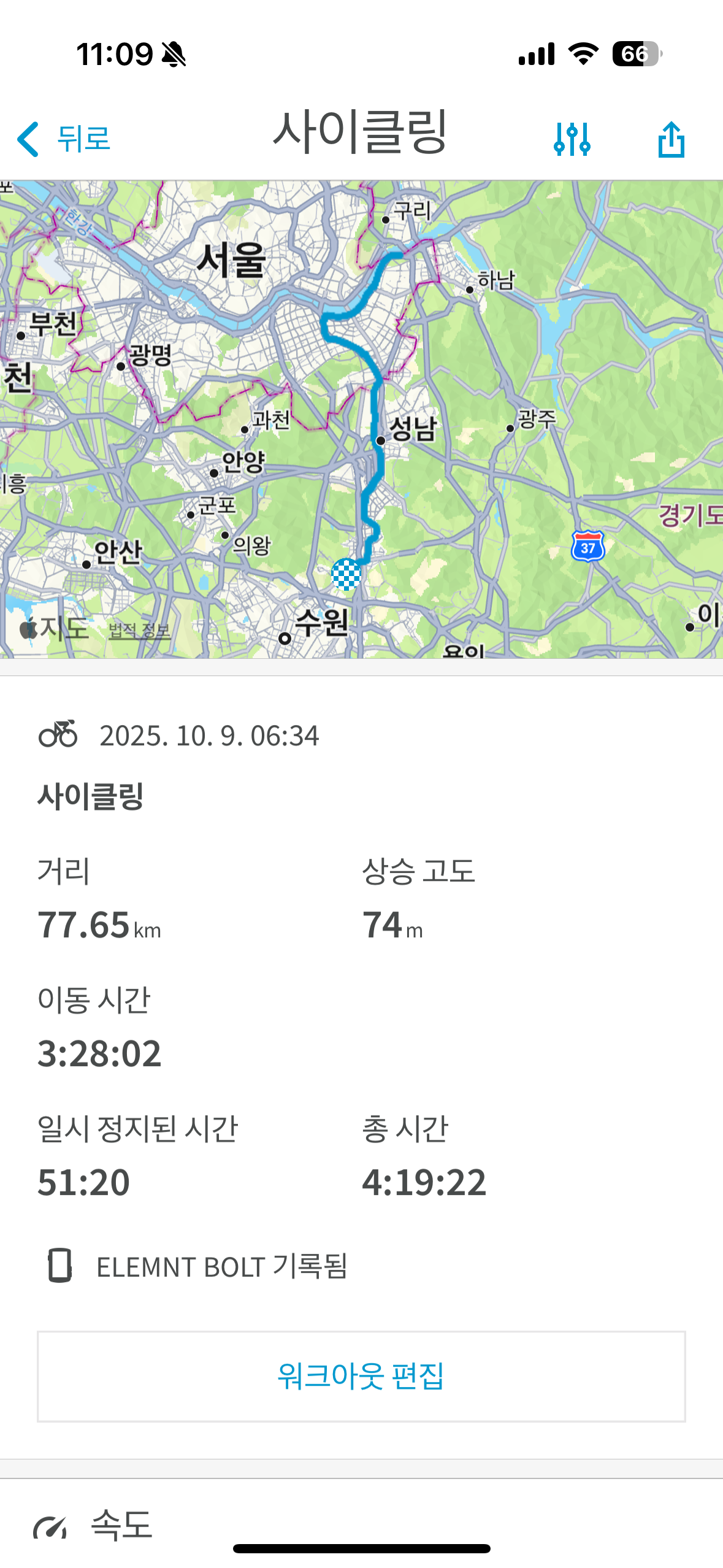723x1568 pixels.
Task: Open the cycling route map
Action: (x=361, y=418)
